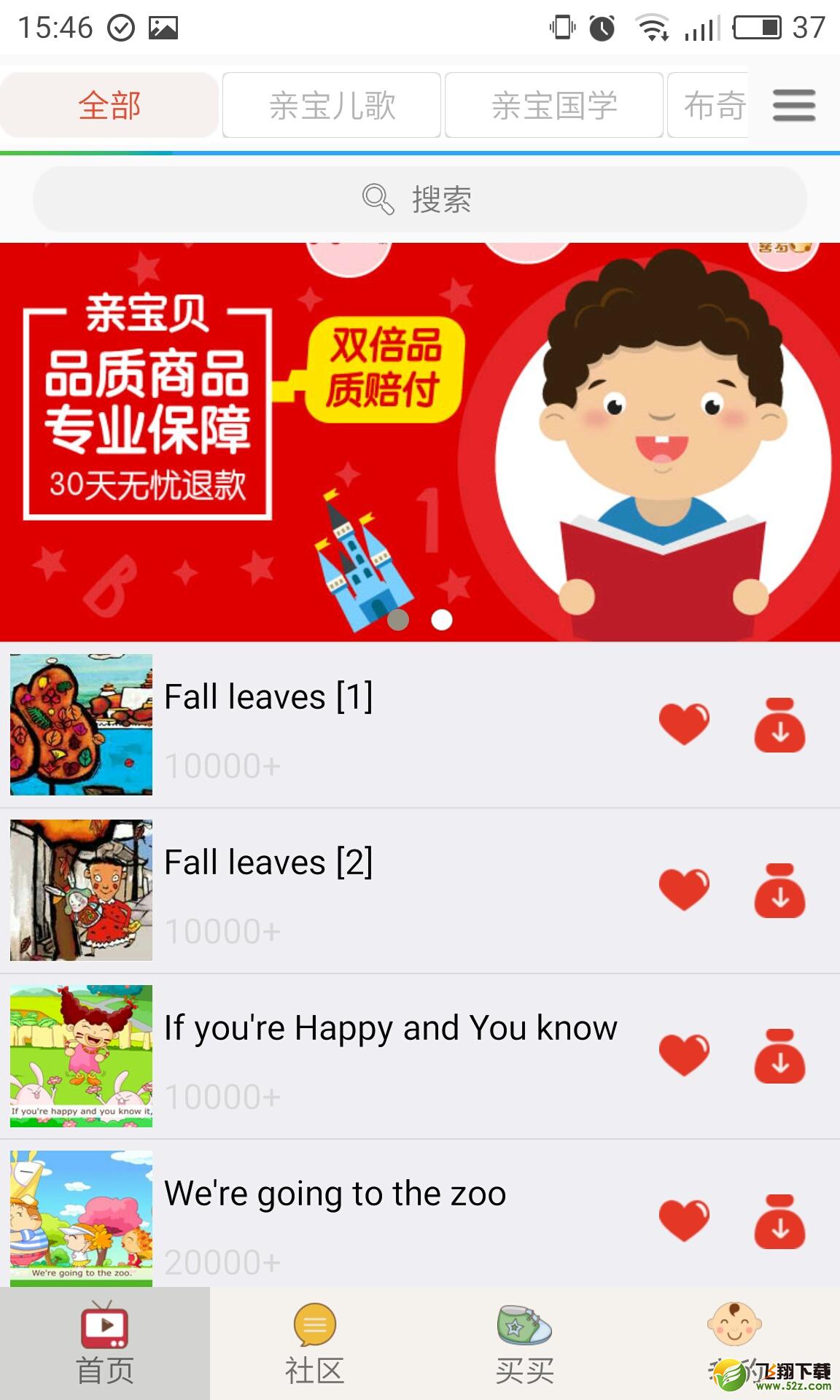Download If you're Happy and You know
Image resolution: width=840 pixels, height=1400 pixels.
click(x=779, y=1056)
